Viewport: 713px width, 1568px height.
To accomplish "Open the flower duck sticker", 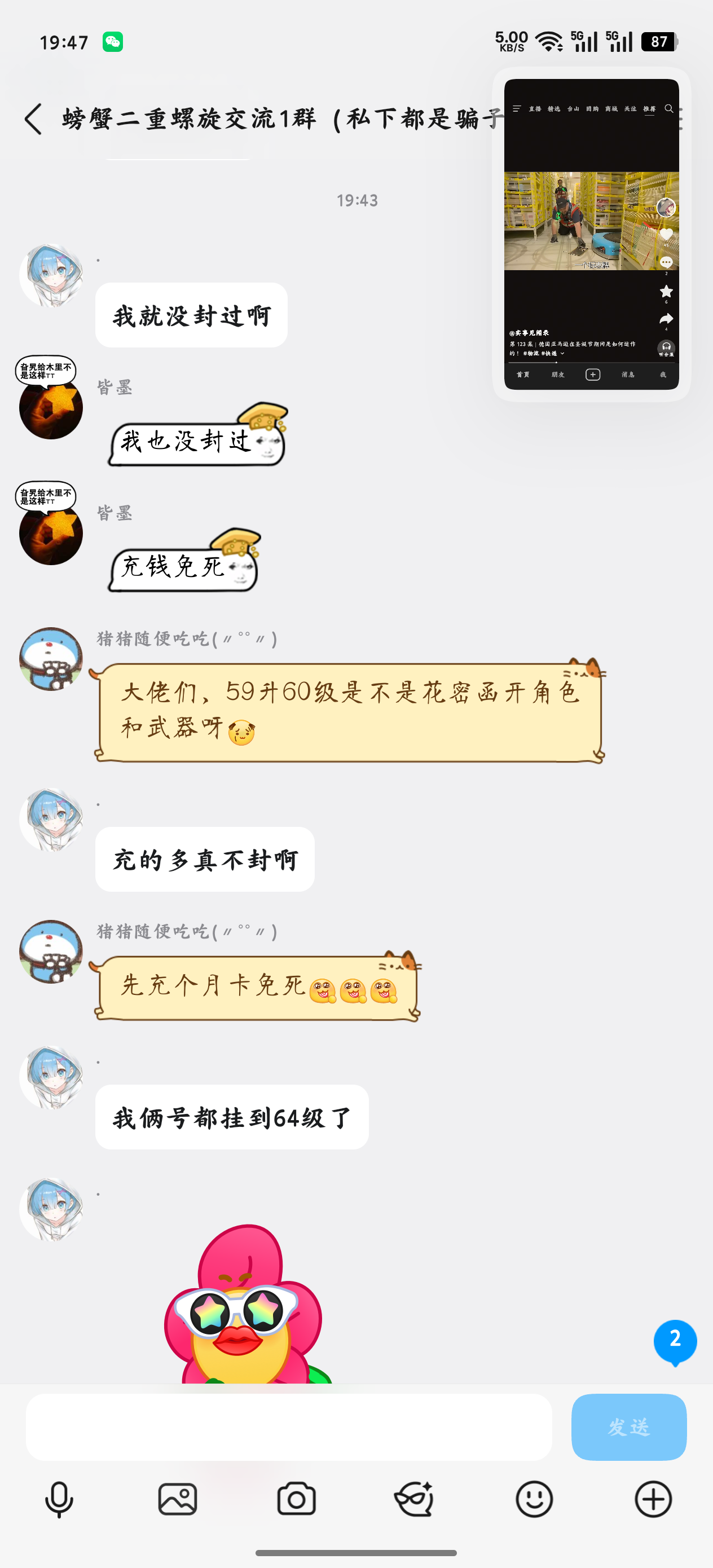I will [244, 1306].
